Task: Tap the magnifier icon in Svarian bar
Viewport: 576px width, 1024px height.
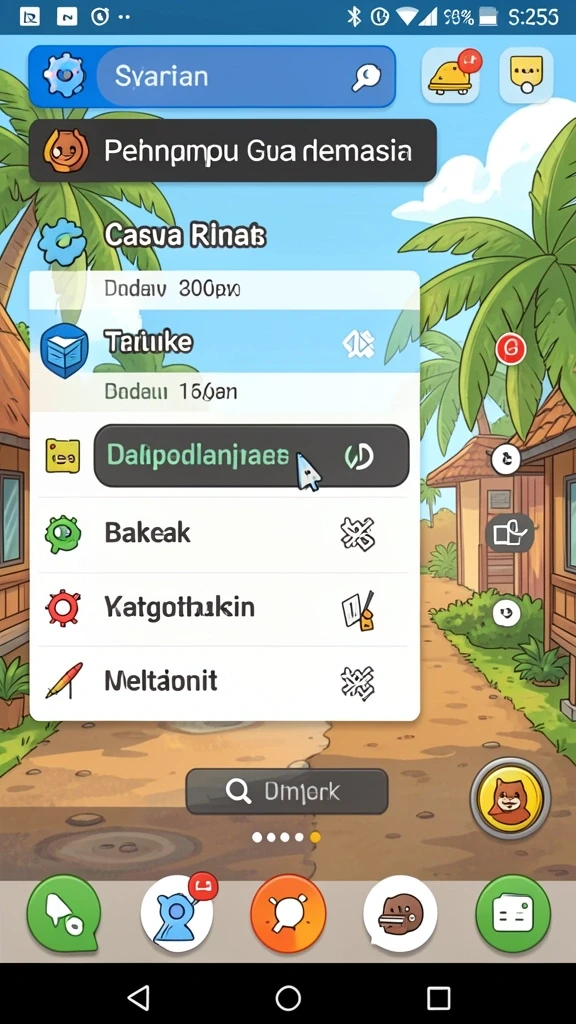Action: pyautogui.click(x=366, y=77)
